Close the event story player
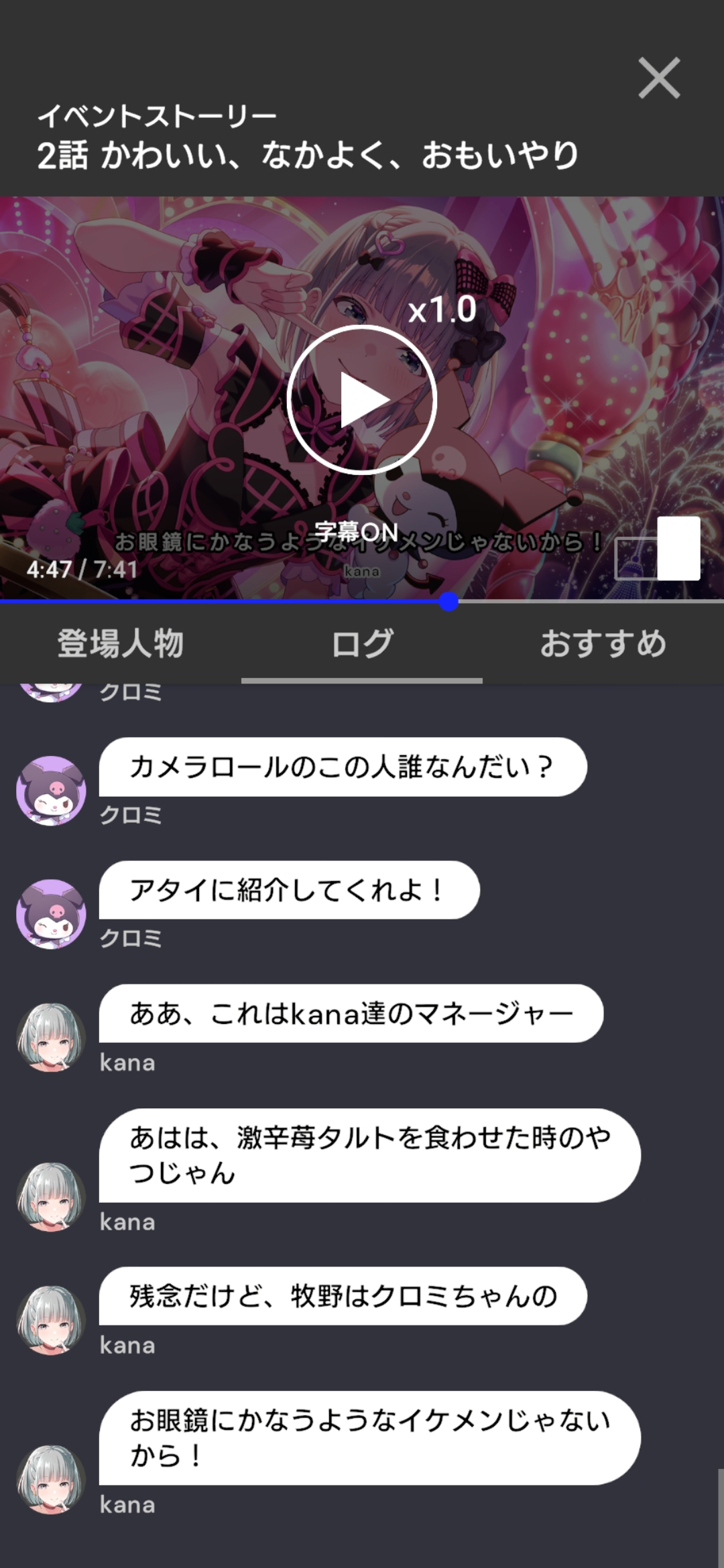The height and width of the screenshot is (1568, 724). (659, 78)
